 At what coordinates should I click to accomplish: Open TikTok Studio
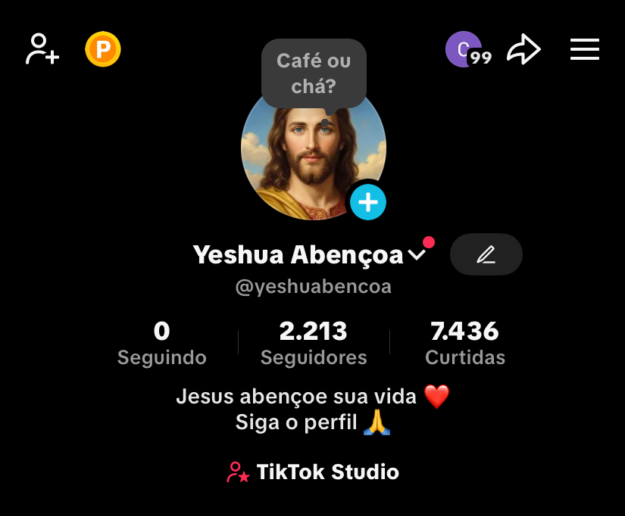tap(314, 472)
